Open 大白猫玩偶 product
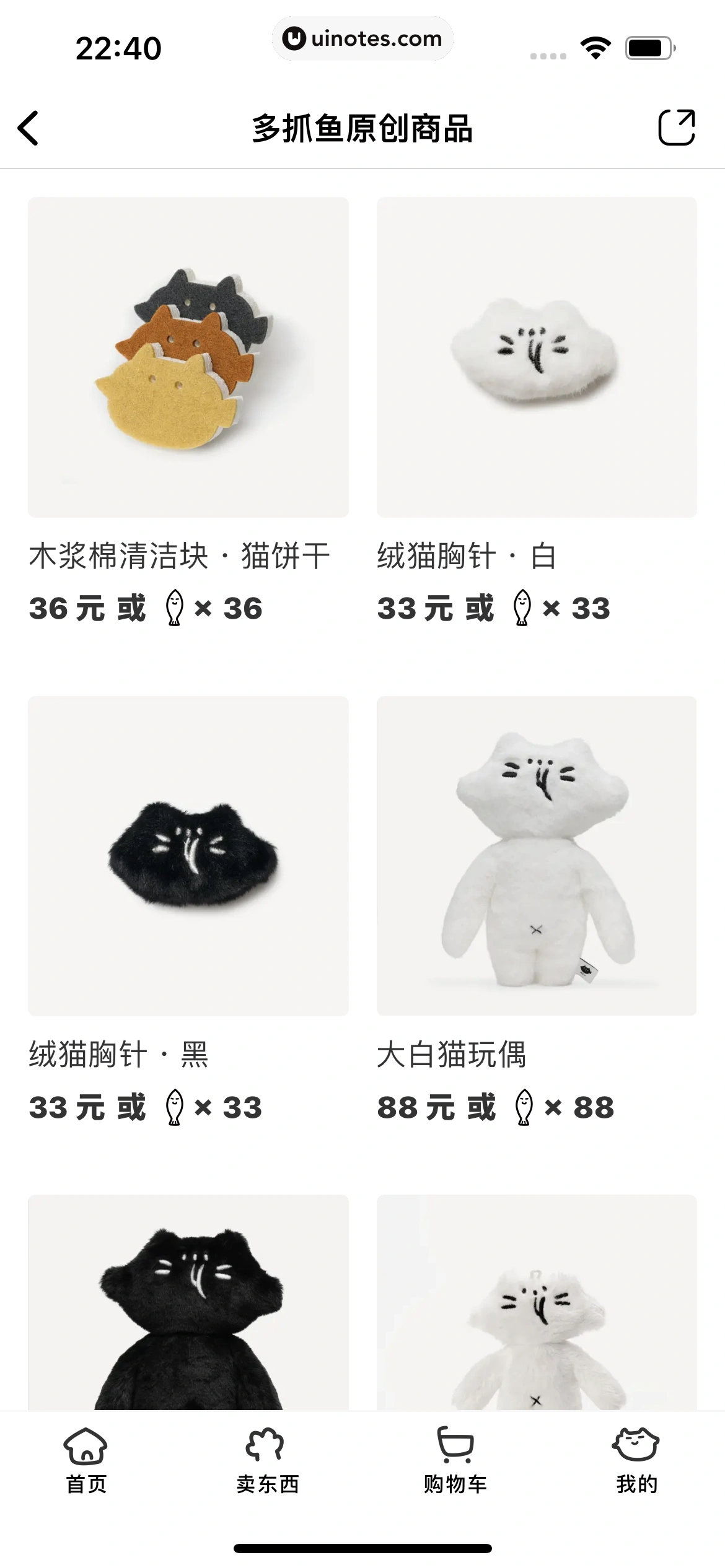Viewport: 725px width, 1568px height. pos(537,856)
